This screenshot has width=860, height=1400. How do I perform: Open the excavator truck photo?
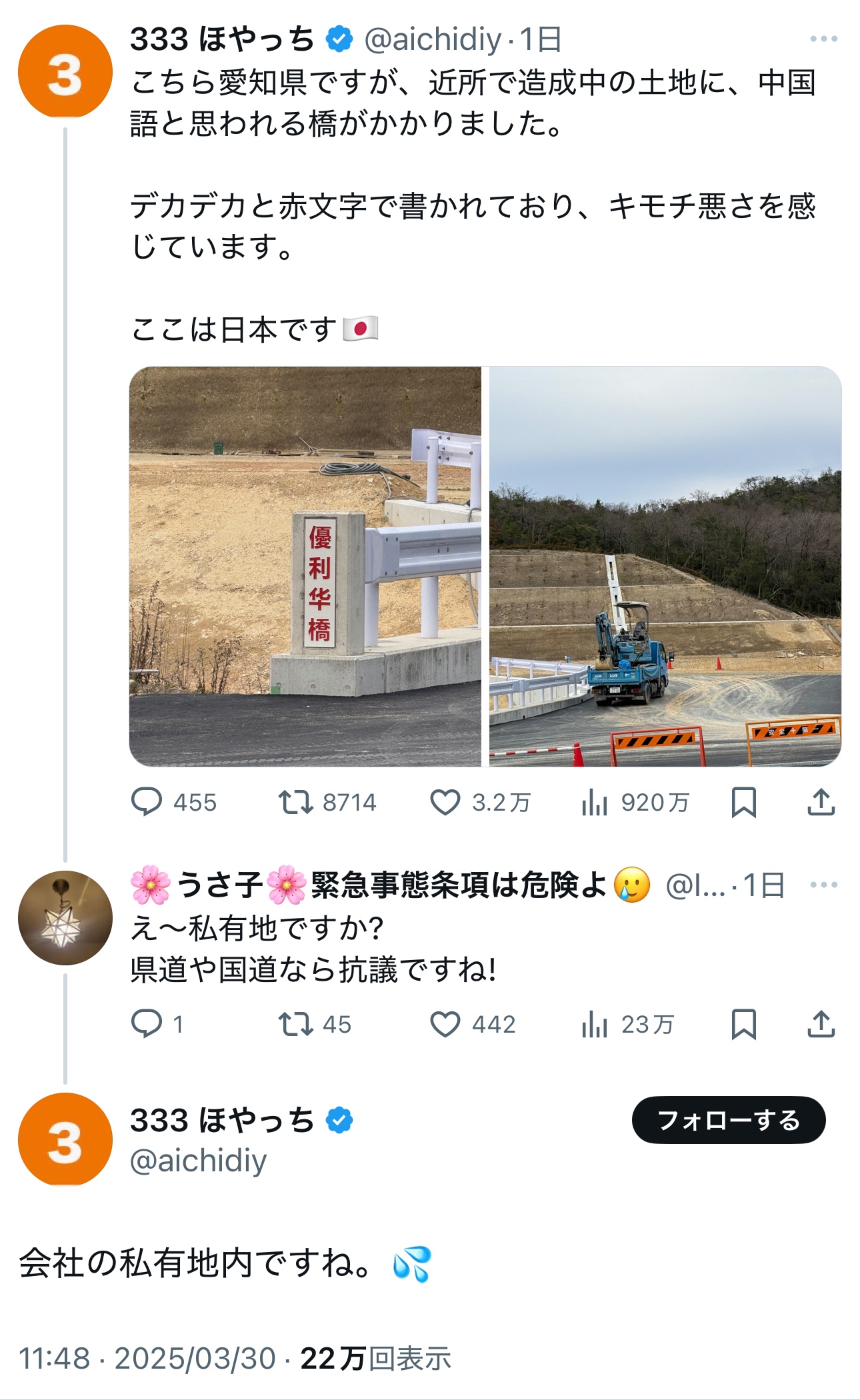point(665,566)
